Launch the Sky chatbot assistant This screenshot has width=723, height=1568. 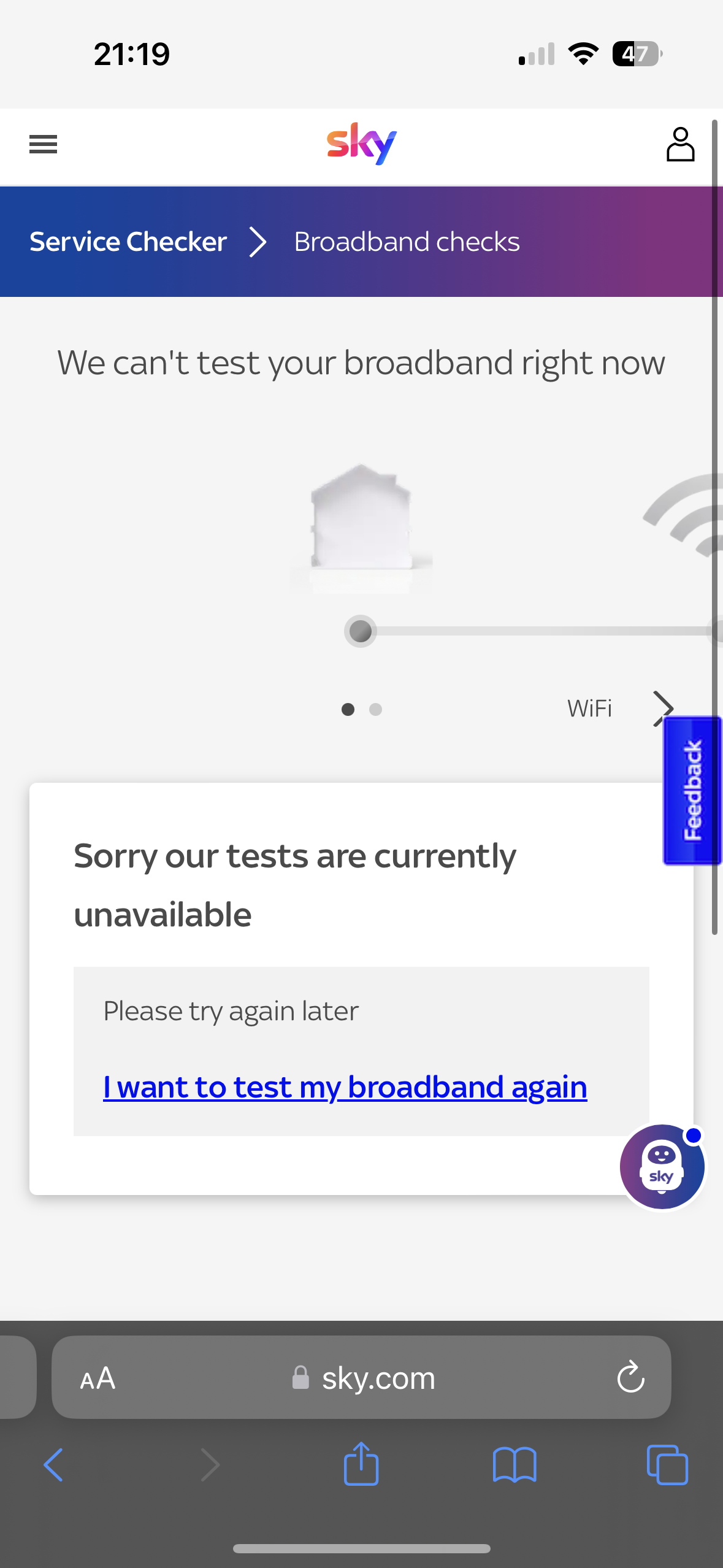662,1166
